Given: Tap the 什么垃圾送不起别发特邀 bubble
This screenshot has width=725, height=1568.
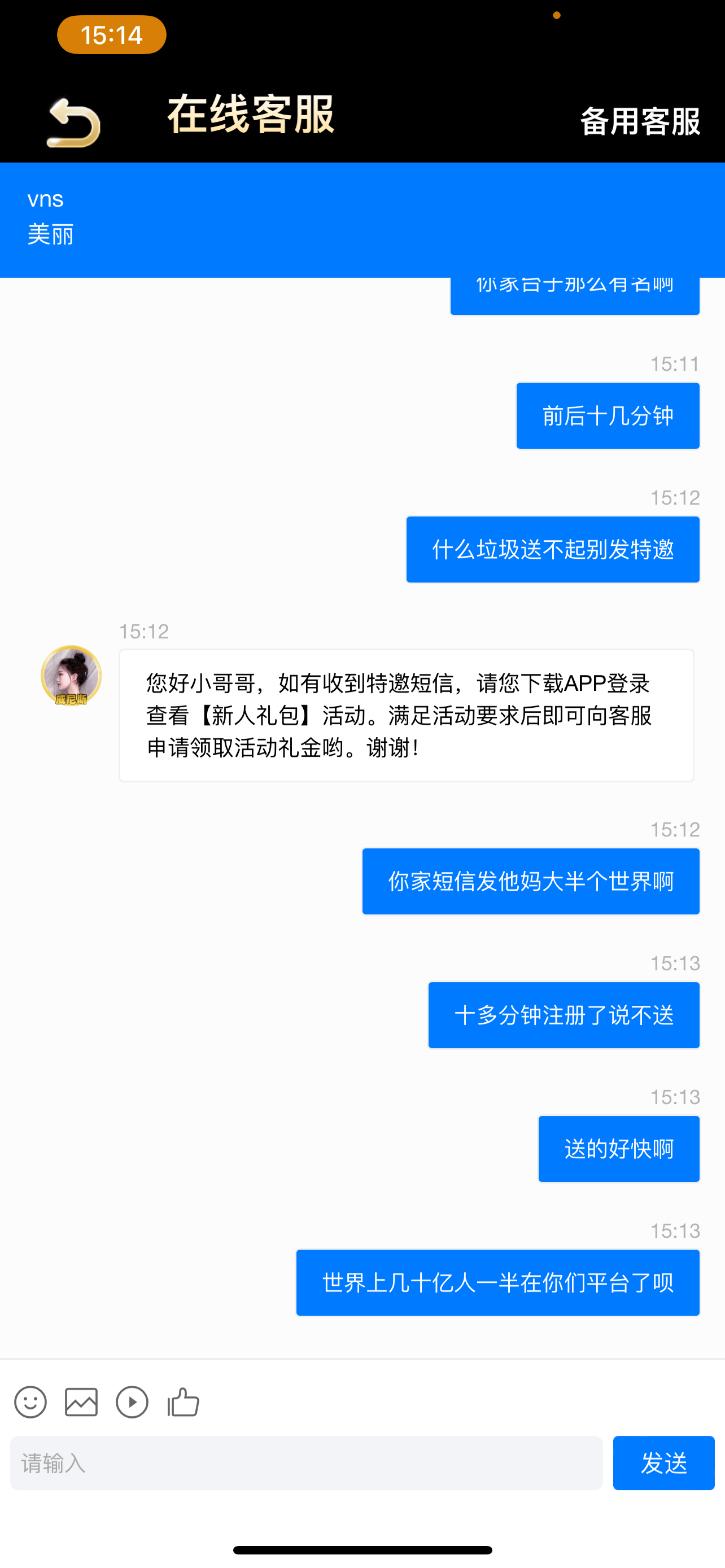Looking at the screenshot, I should (553, 549).
